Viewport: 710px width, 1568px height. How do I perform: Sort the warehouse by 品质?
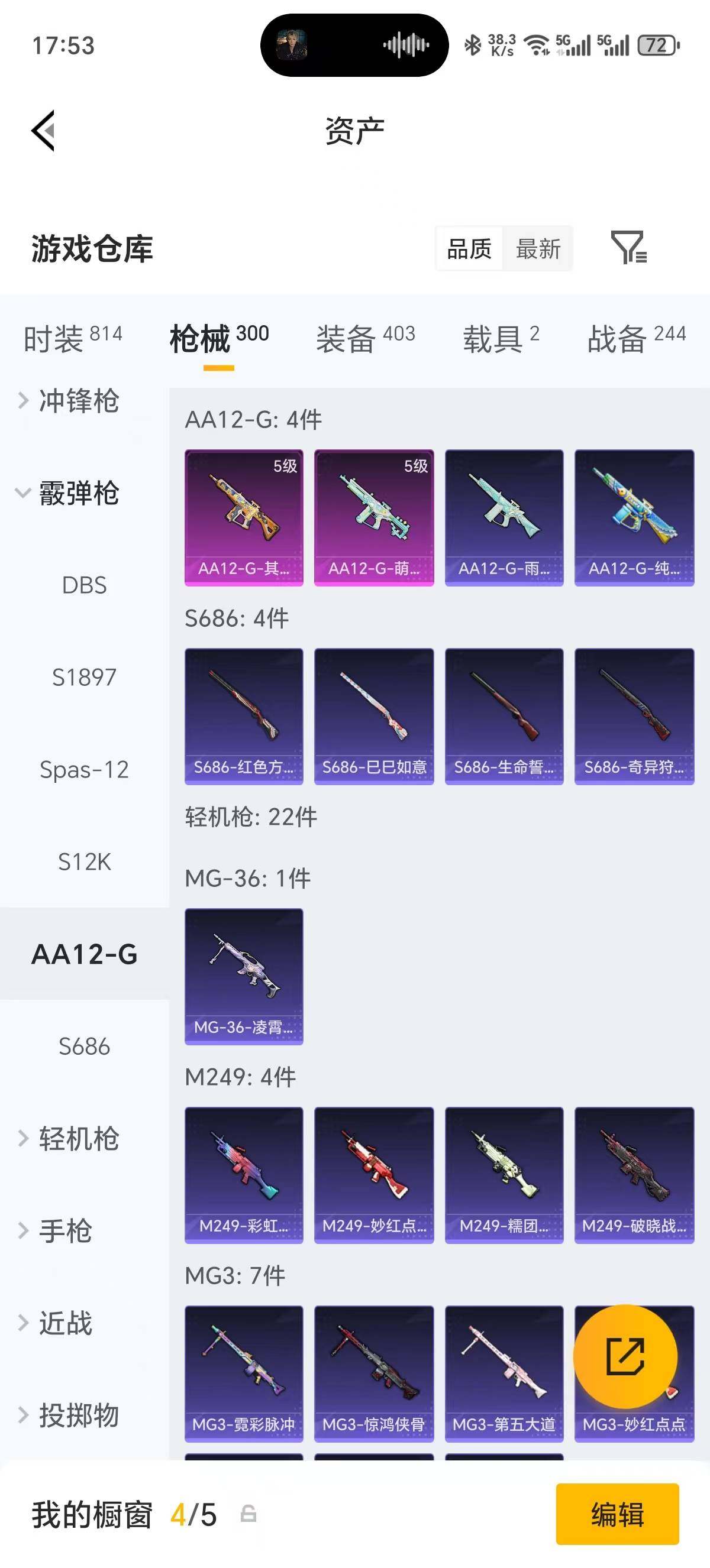point(469,248)
